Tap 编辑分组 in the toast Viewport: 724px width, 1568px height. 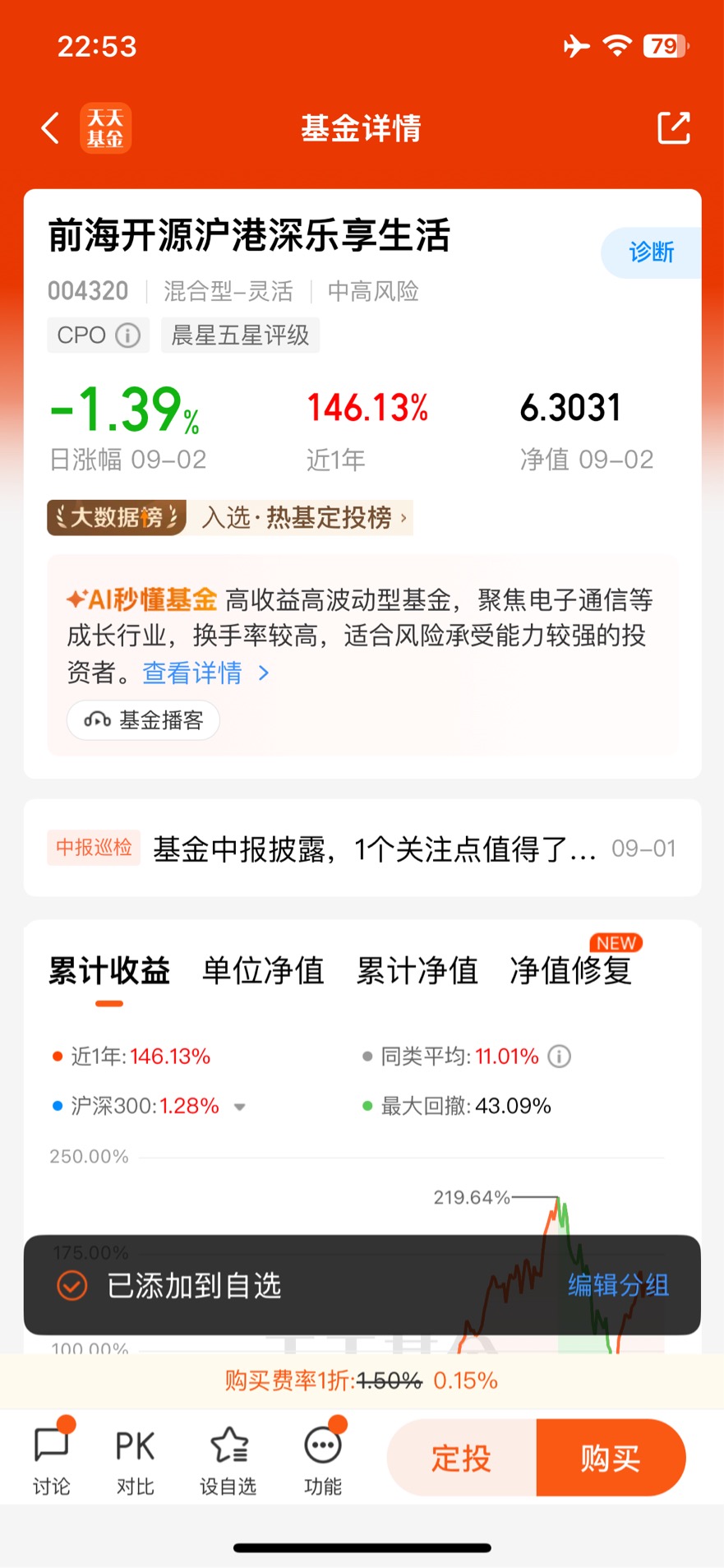618,1285
